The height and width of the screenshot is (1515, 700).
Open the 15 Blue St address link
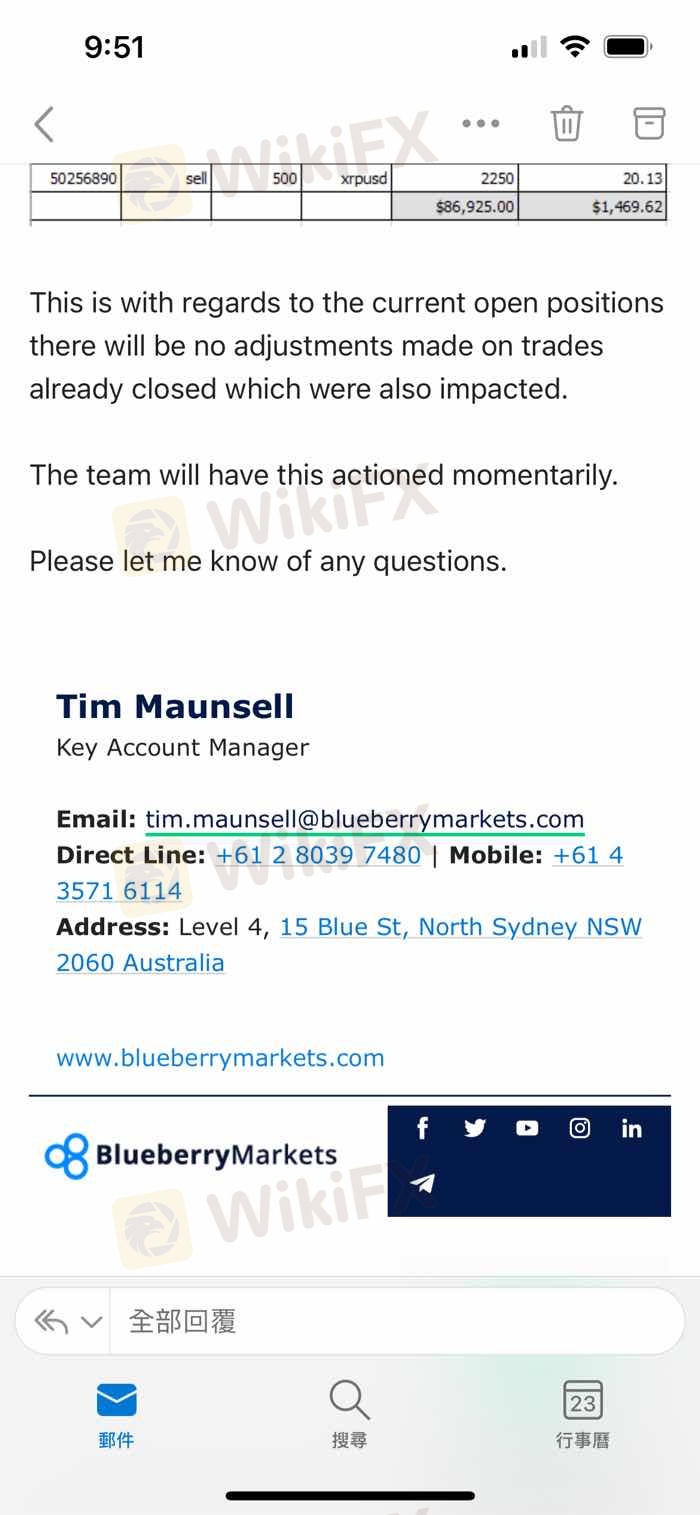[x=460, y=927]
